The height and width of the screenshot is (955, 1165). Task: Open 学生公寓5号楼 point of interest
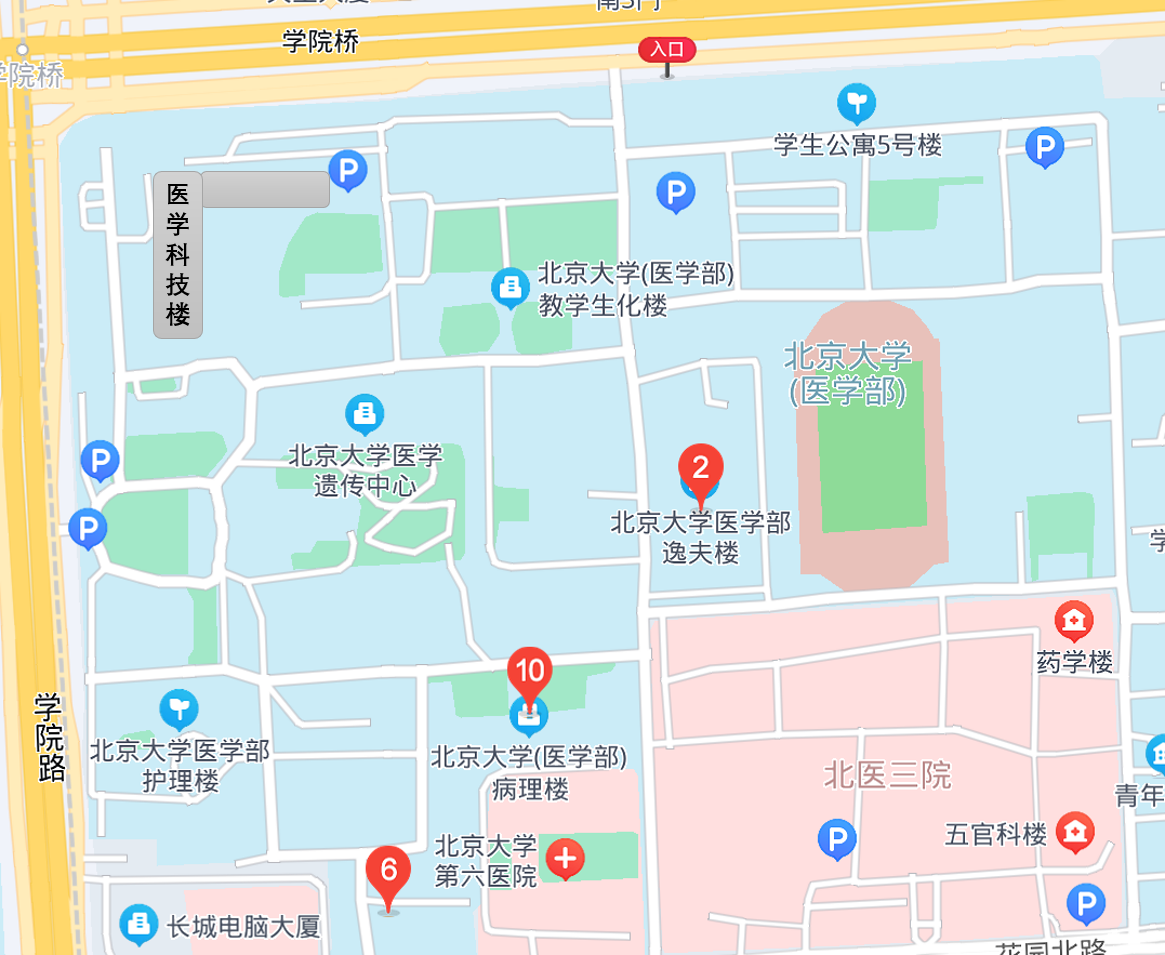pos(856,103)
